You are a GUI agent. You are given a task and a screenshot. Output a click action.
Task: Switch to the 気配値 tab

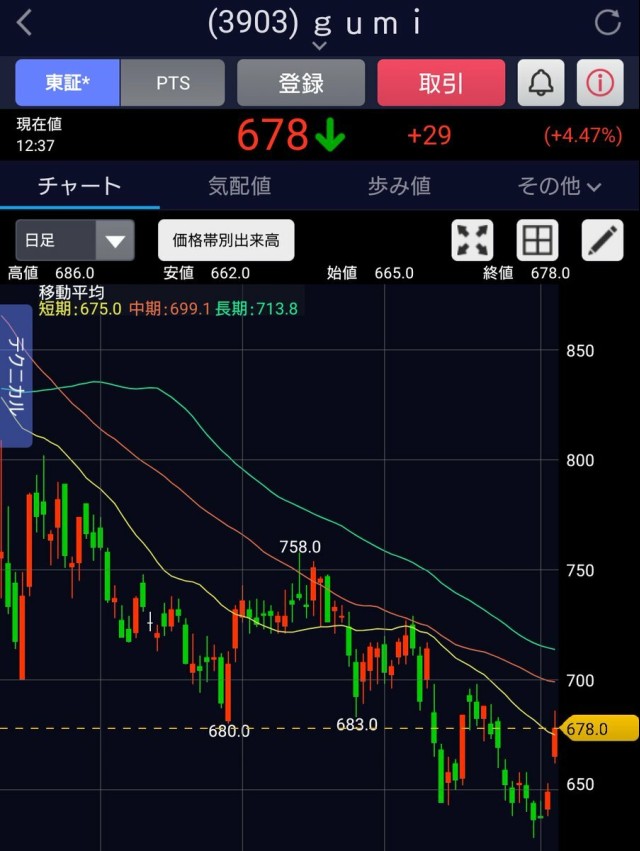click(240, 186)
